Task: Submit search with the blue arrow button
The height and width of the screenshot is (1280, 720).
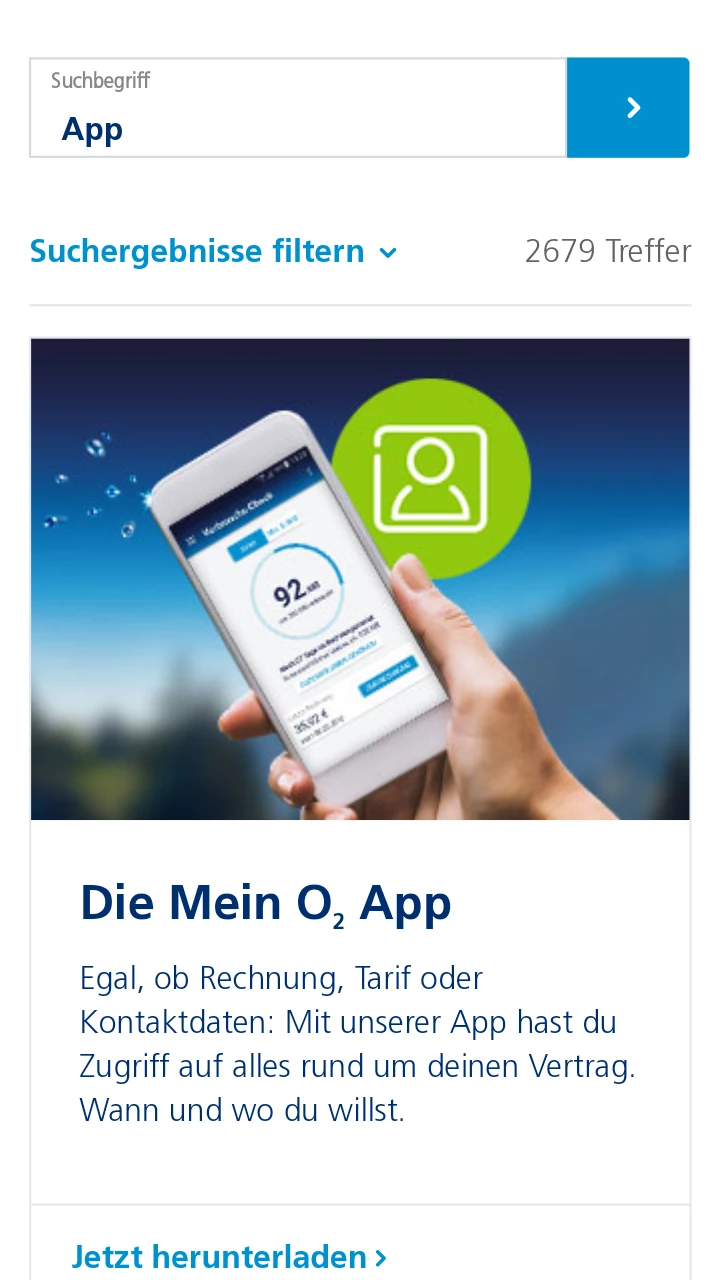Action: point(628,108)
